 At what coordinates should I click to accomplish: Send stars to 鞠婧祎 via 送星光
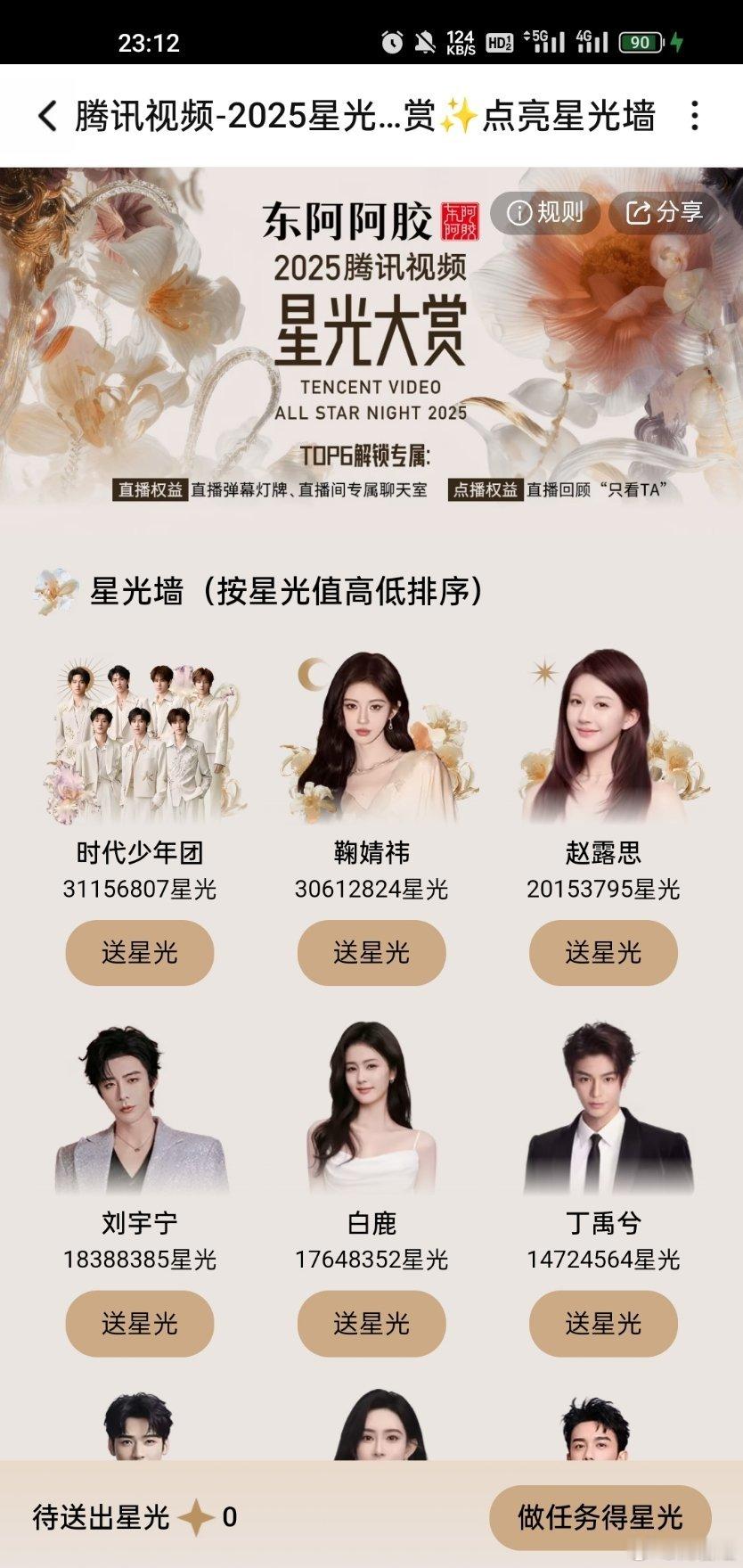point(371,953)
